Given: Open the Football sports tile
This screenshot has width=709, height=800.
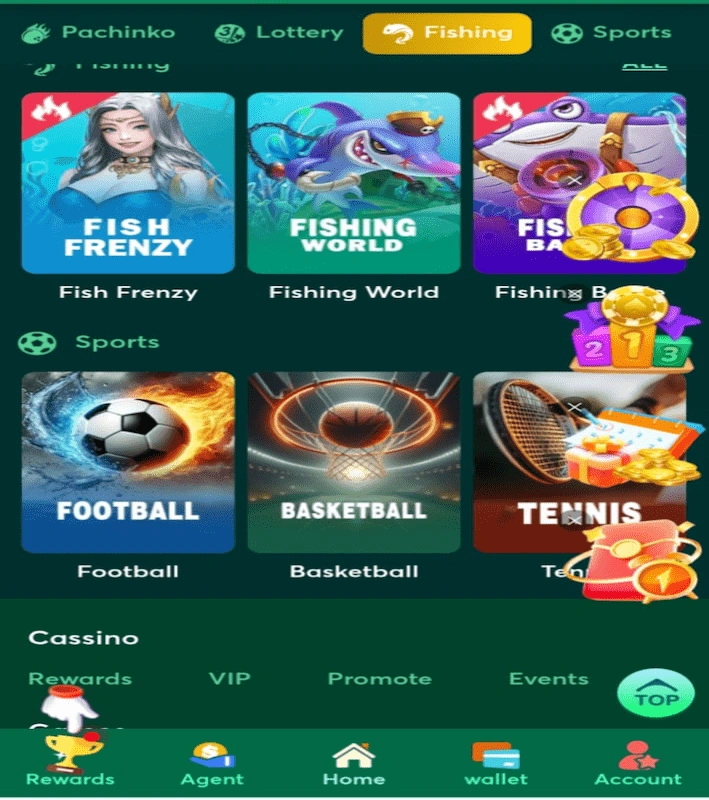Looking at the screenshot, I should [x=128, y=462].
